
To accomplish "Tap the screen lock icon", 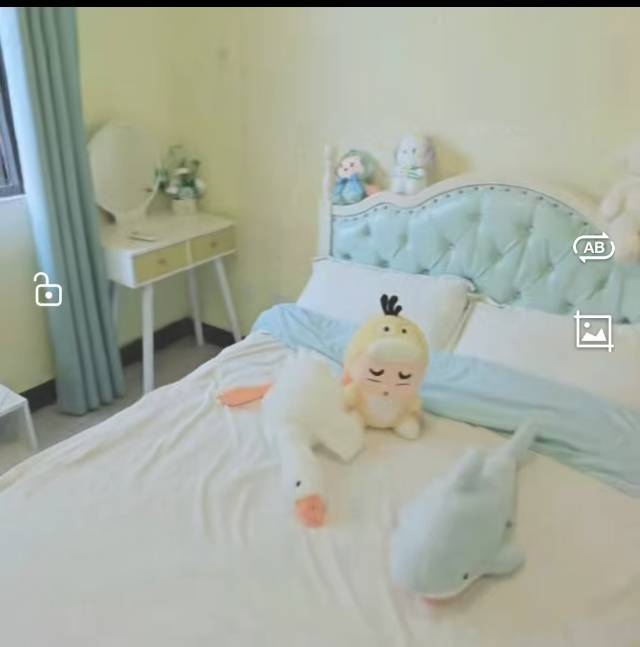I will pos(47,290).
